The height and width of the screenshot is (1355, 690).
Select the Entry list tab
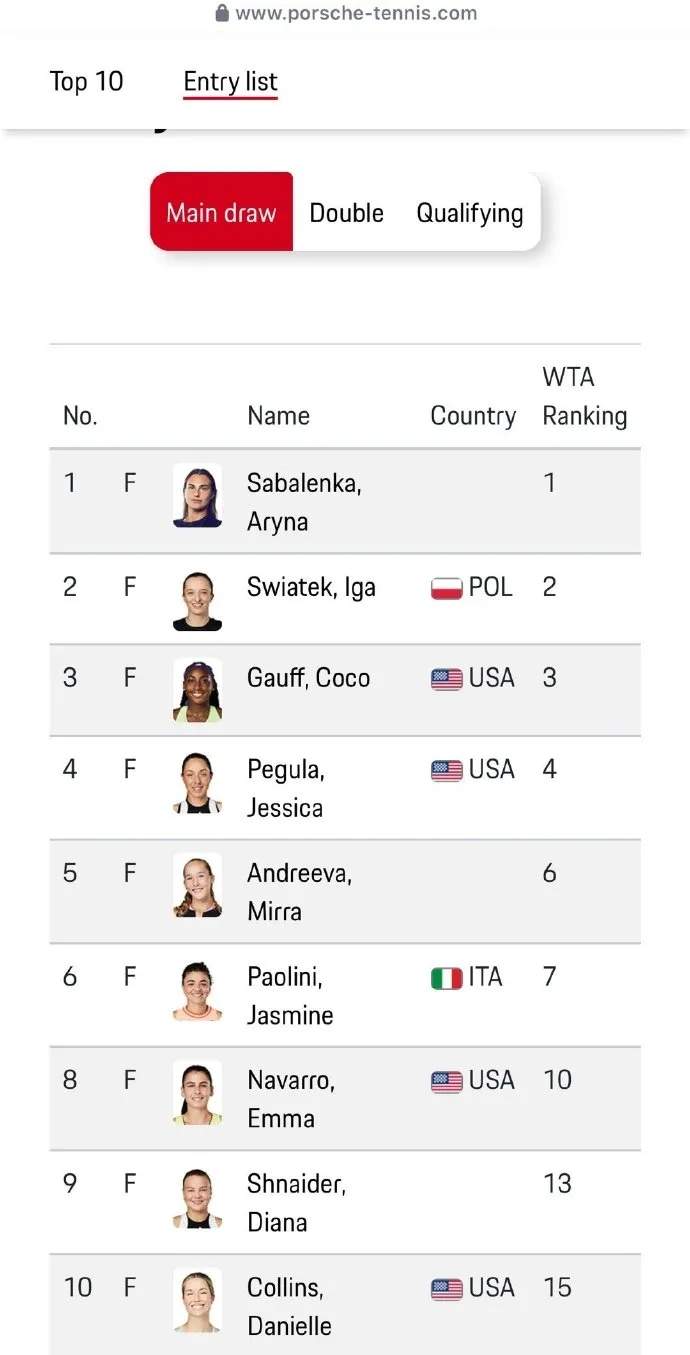230,82
